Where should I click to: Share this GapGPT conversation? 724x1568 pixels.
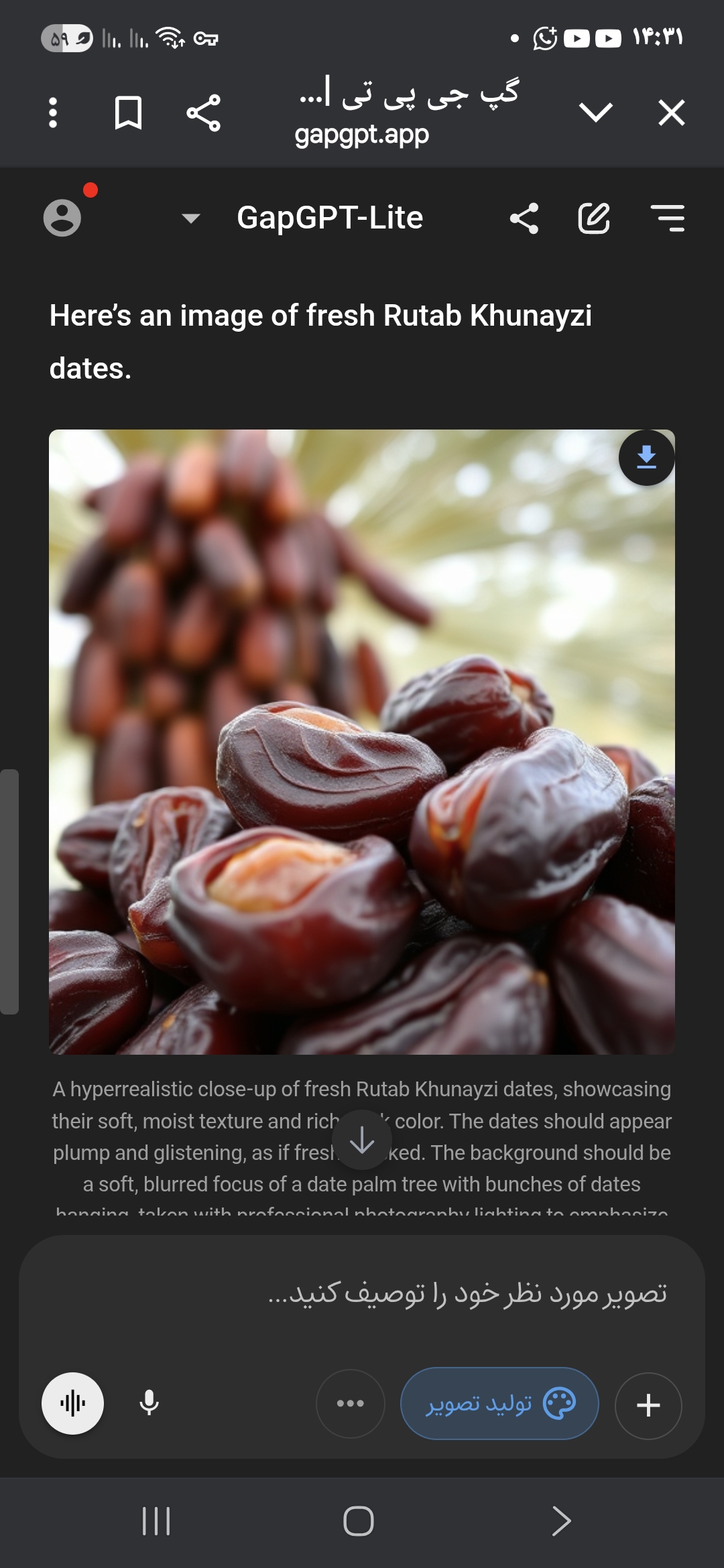click(524, 218)
